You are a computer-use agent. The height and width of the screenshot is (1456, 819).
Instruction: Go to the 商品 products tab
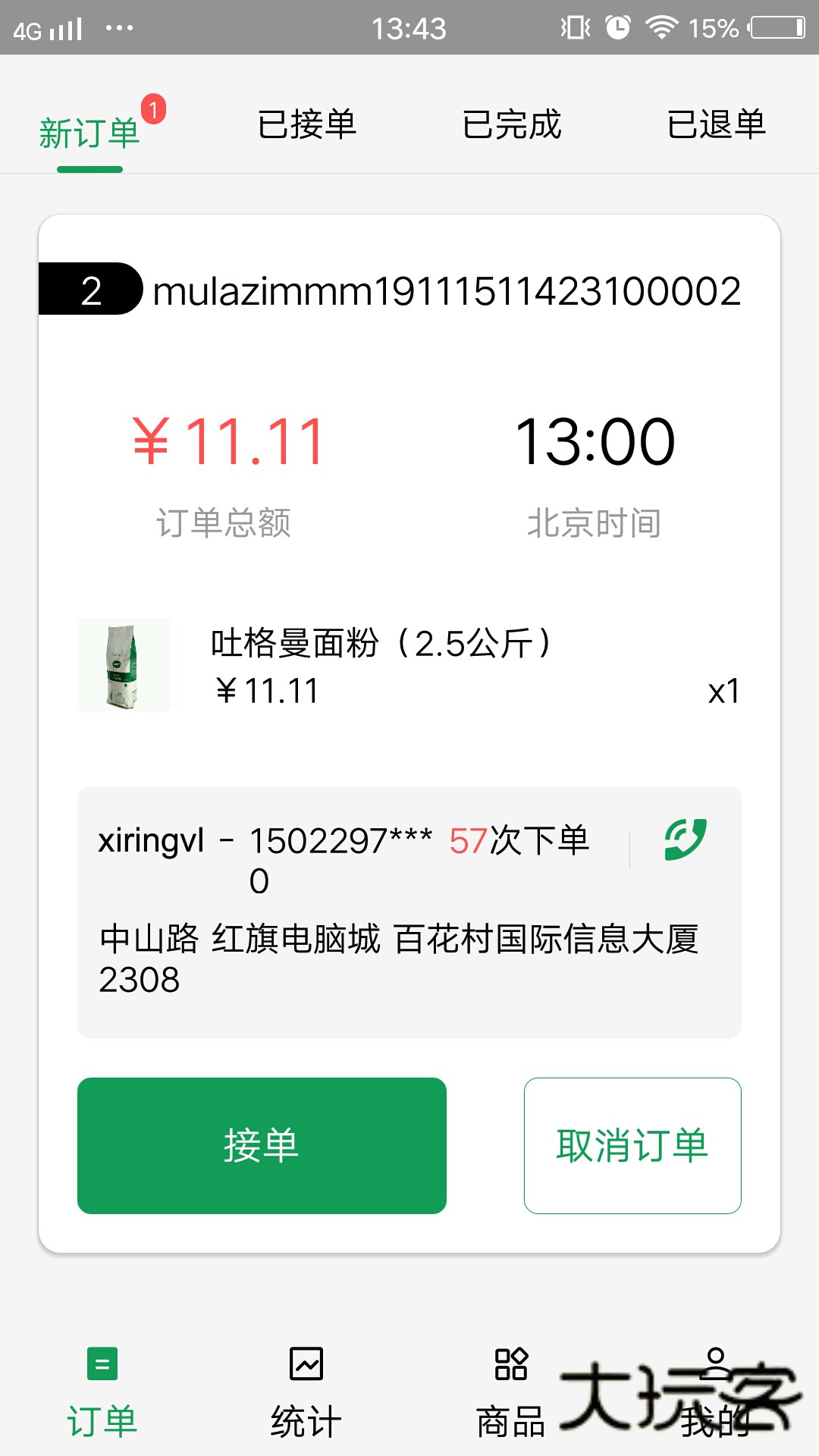coord(510,1392)
